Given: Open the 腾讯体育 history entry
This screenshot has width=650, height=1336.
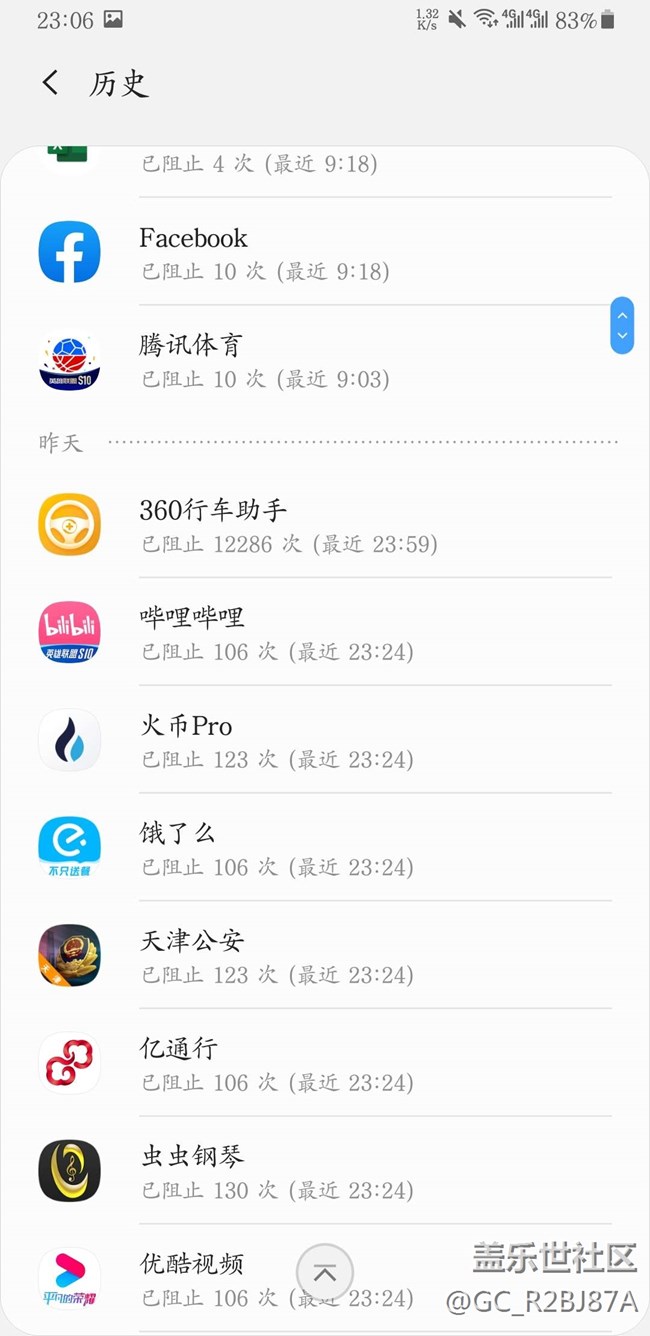Looking at the screenshot, I should coord(325,360).
